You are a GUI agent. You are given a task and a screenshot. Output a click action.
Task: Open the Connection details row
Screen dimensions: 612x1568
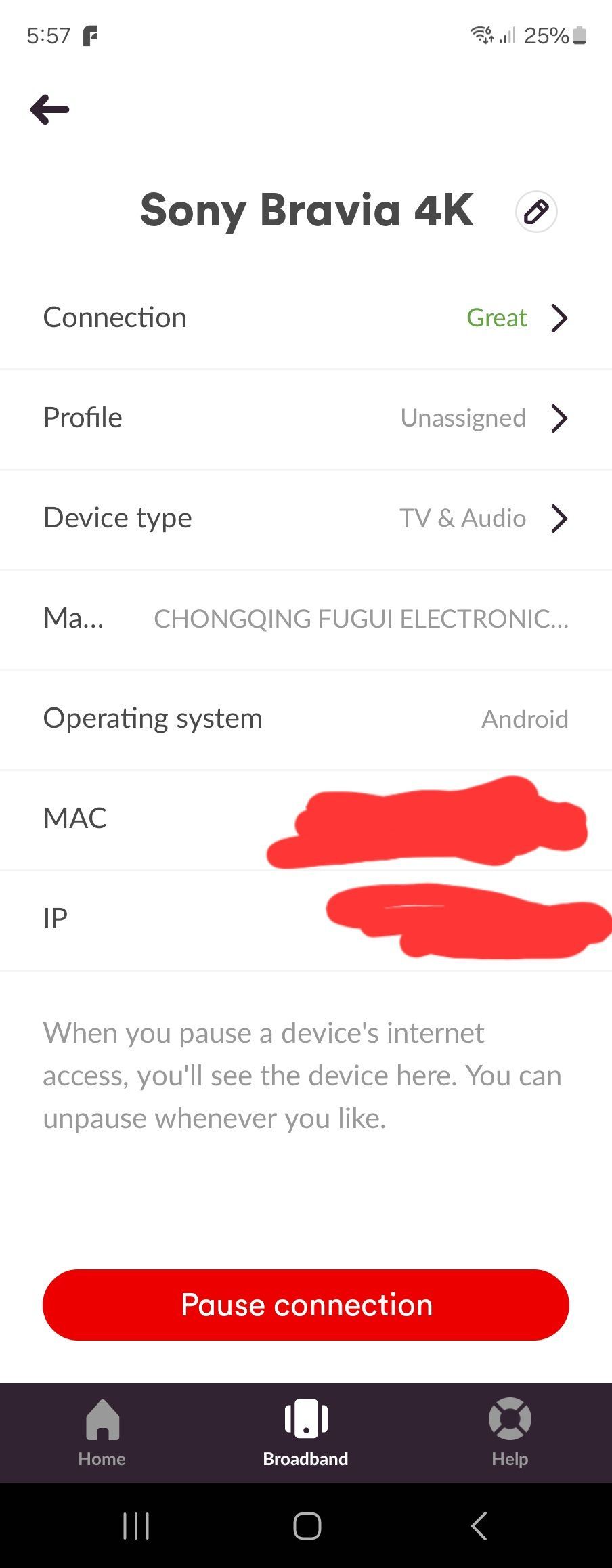click(x=305, y=318)
